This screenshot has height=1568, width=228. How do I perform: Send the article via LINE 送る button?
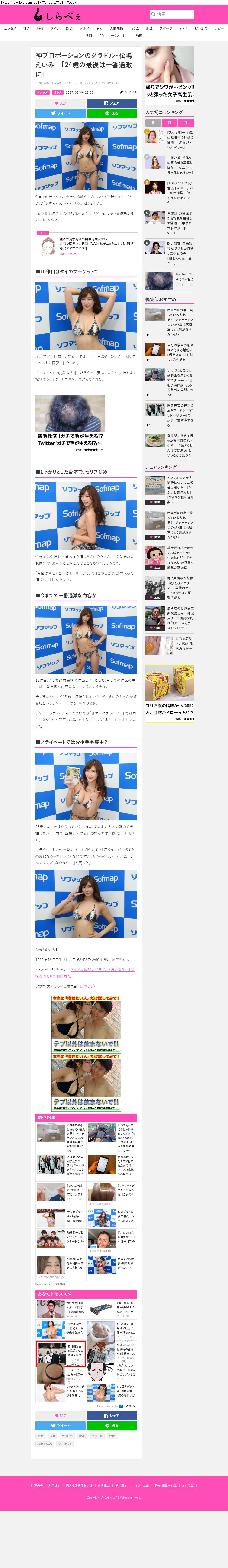[x=112, y=113]
